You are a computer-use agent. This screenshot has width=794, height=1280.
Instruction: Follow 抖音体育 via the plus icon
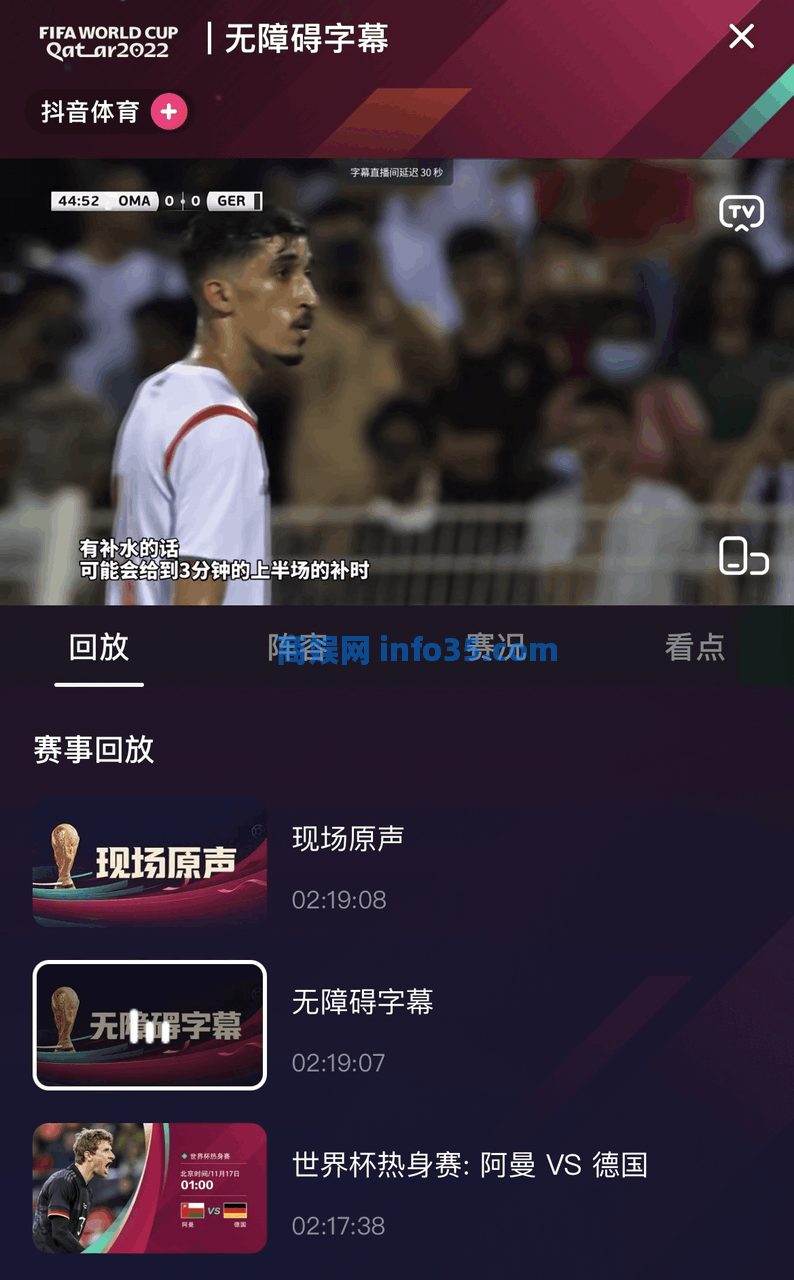[x=166, y=112]
